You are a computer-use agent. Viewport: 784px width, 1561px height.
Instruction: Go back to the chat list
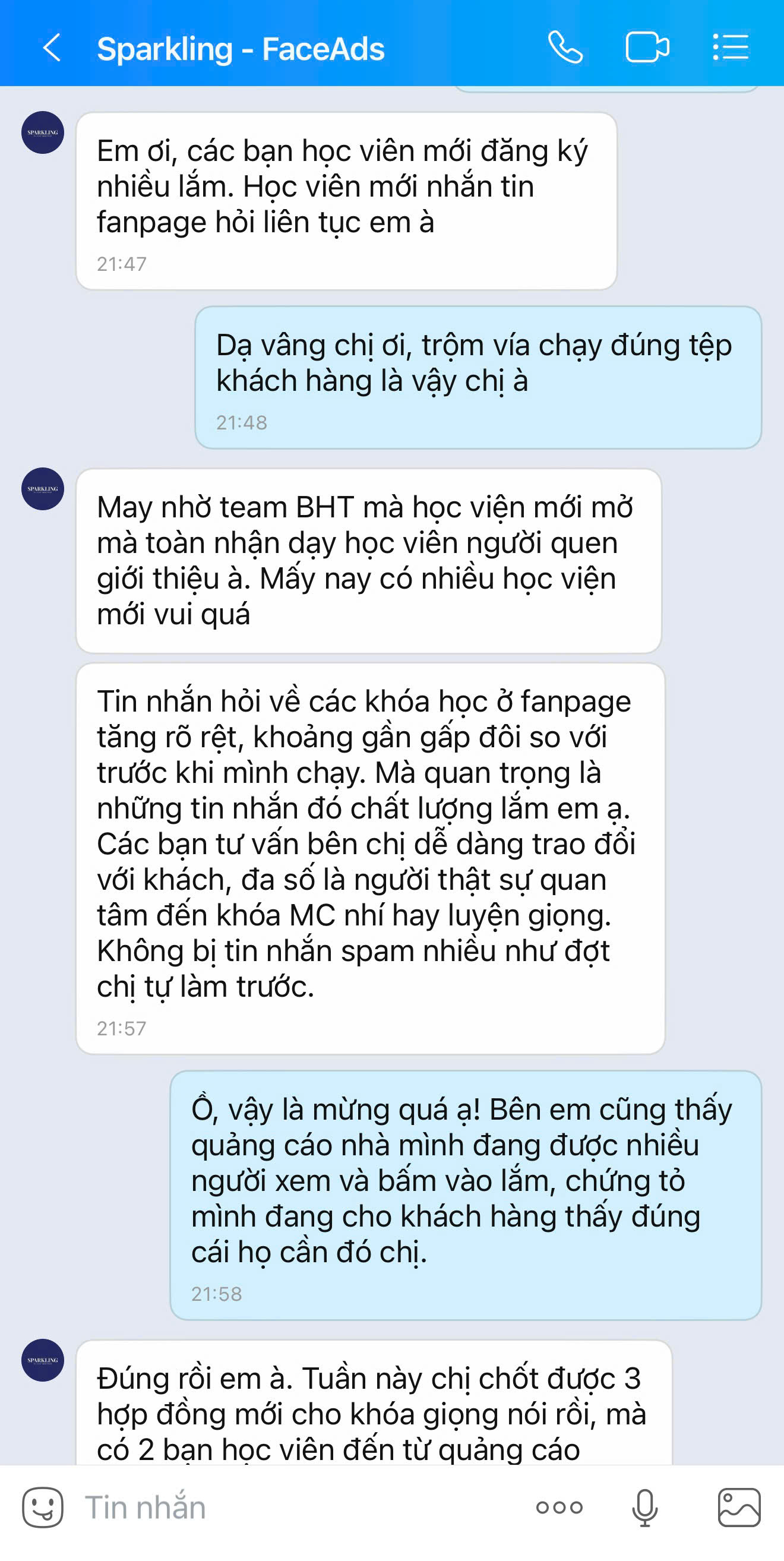click(x=52, y=48)
